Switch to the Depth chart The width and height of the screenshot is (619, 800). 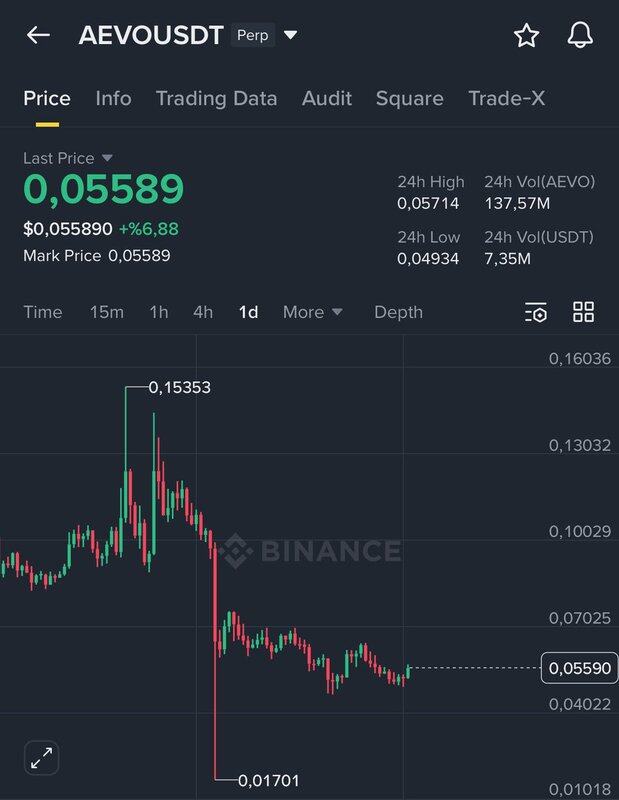click(x=398, y=312)
